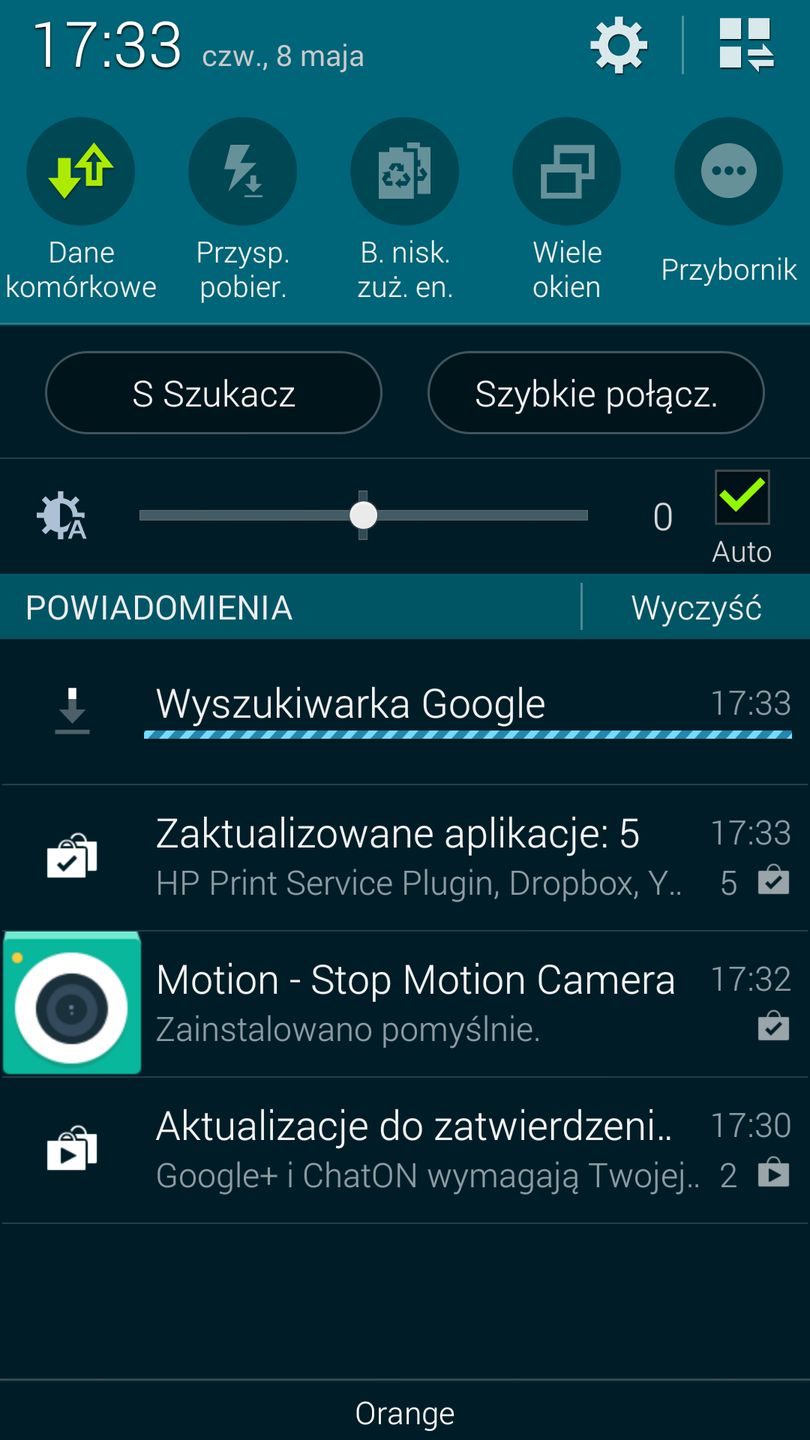The width and height of the screenshot is (810, 1440).
Task: Tap the auto-brightness gear icon
Action: click(60, 515)
